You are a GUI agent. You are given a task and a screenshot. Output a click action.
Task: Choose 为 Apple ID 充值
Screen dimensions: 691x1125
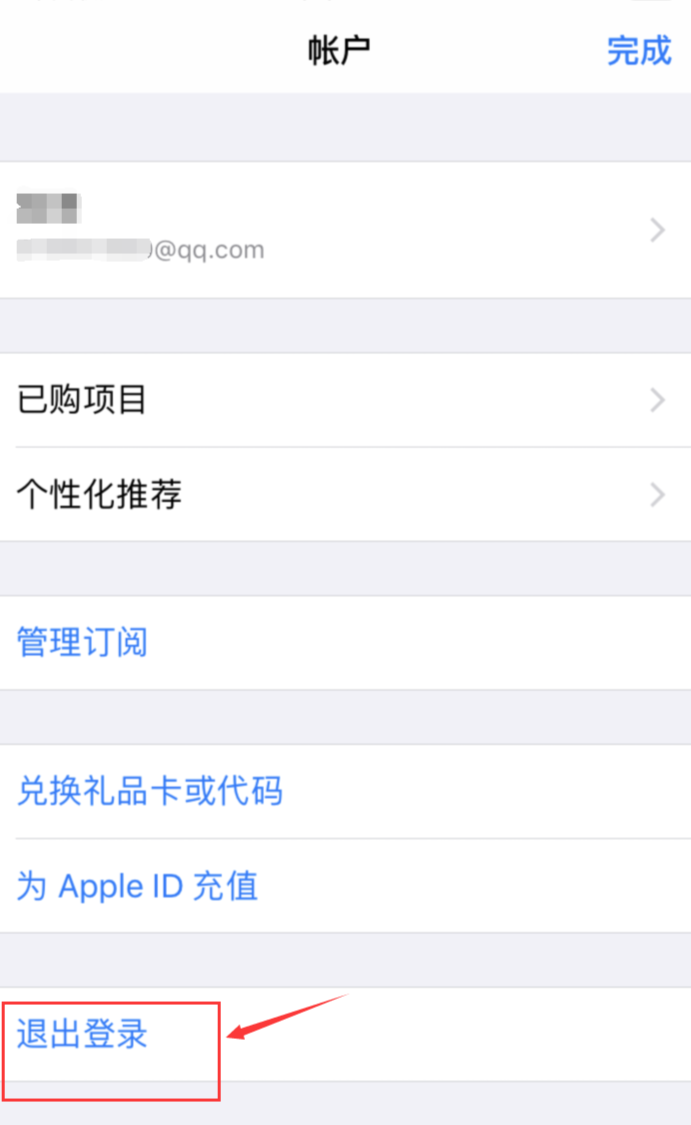pyautogui.click(x=138, y=886)
